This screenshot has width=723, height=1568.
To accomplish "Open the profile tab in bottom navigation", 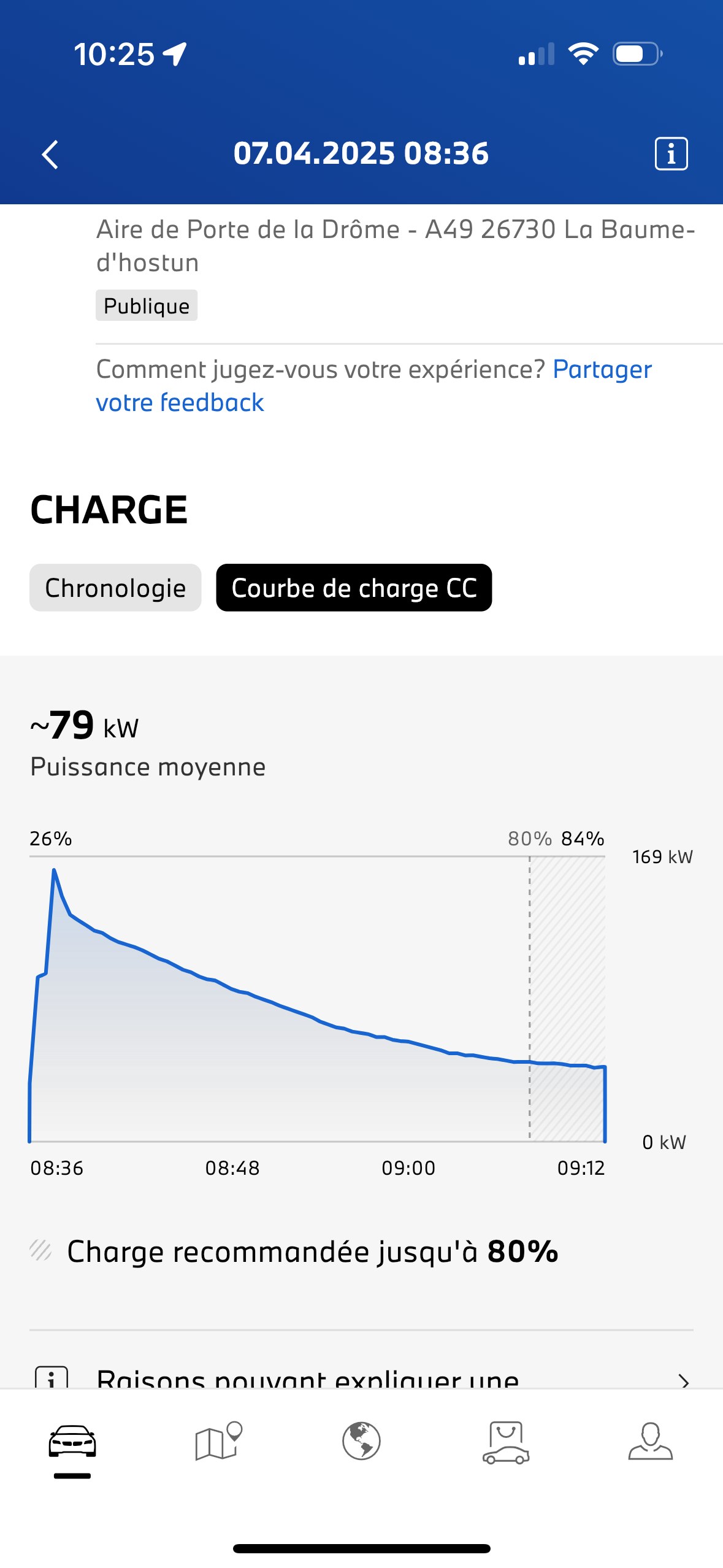I will (x=651, y=1442).
